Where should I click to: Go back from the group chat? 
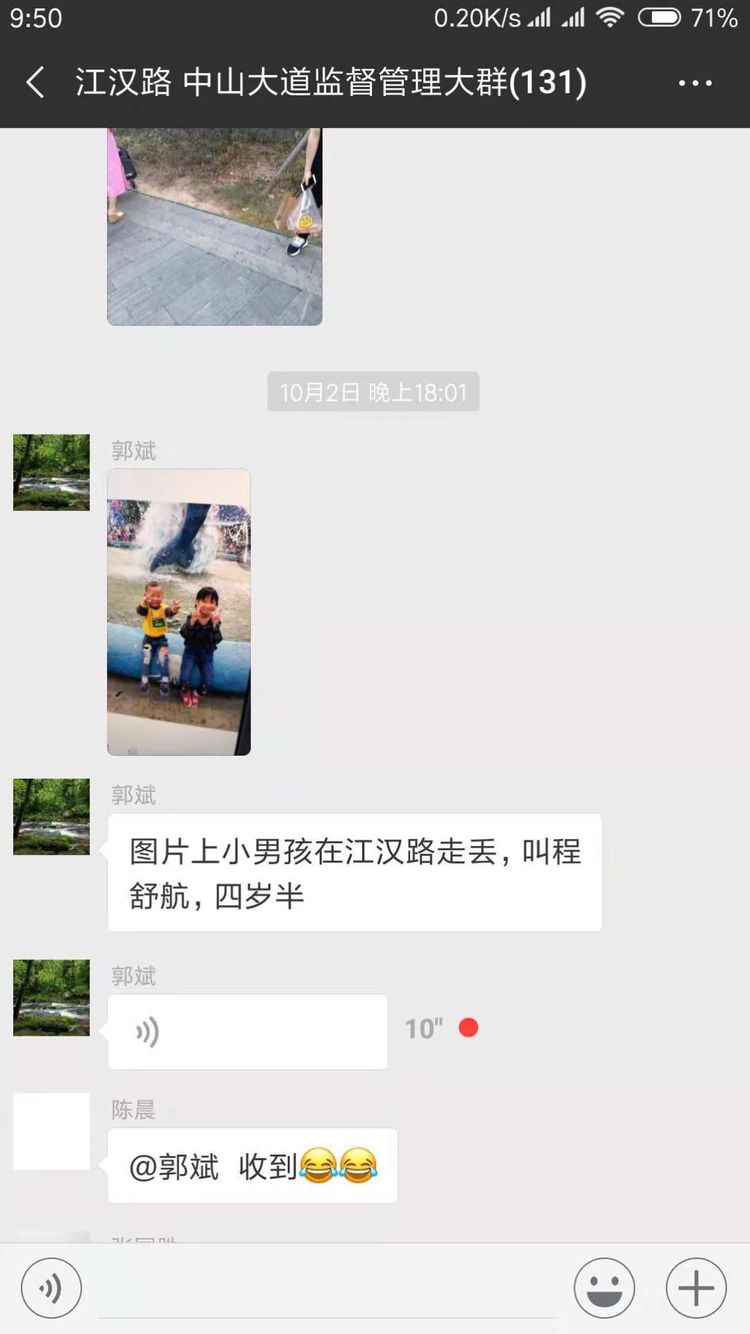[36, 83]
